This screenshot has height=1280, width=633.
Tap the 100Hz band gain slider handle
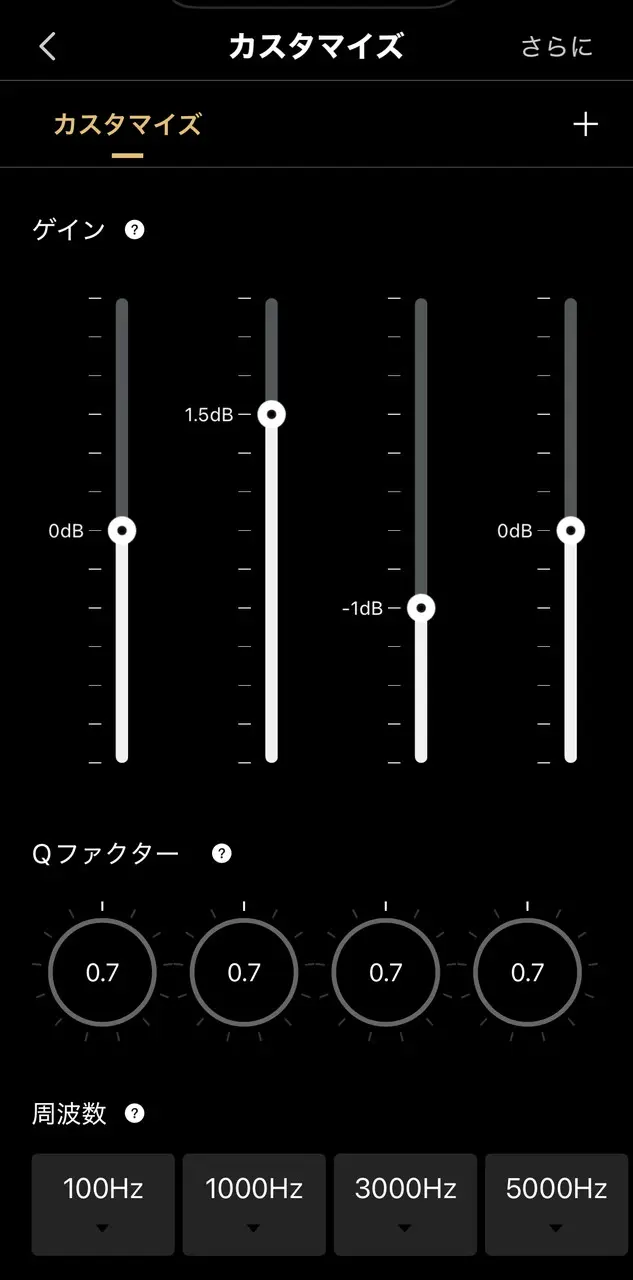coord(122,530)
